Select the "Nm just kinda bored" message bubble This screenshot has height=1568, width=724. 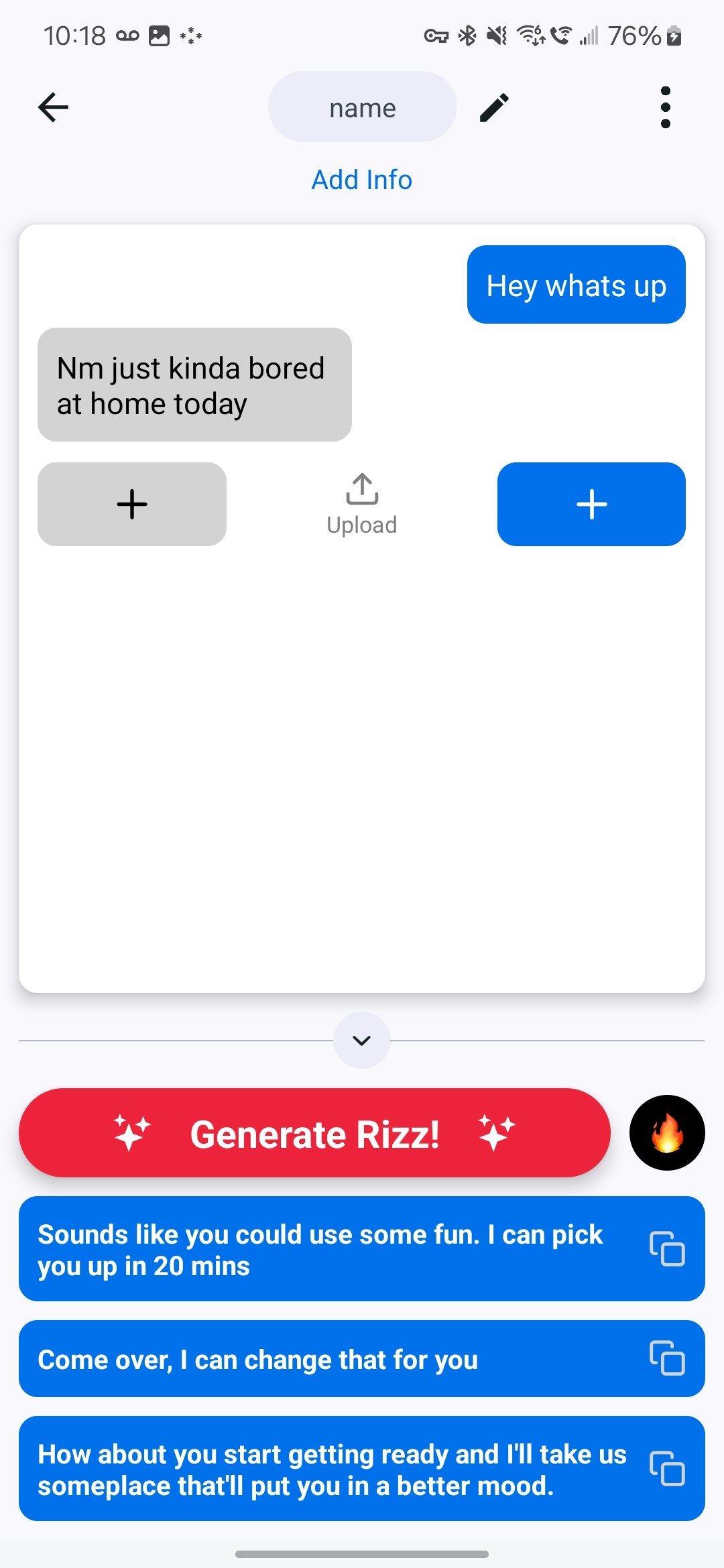194,385
